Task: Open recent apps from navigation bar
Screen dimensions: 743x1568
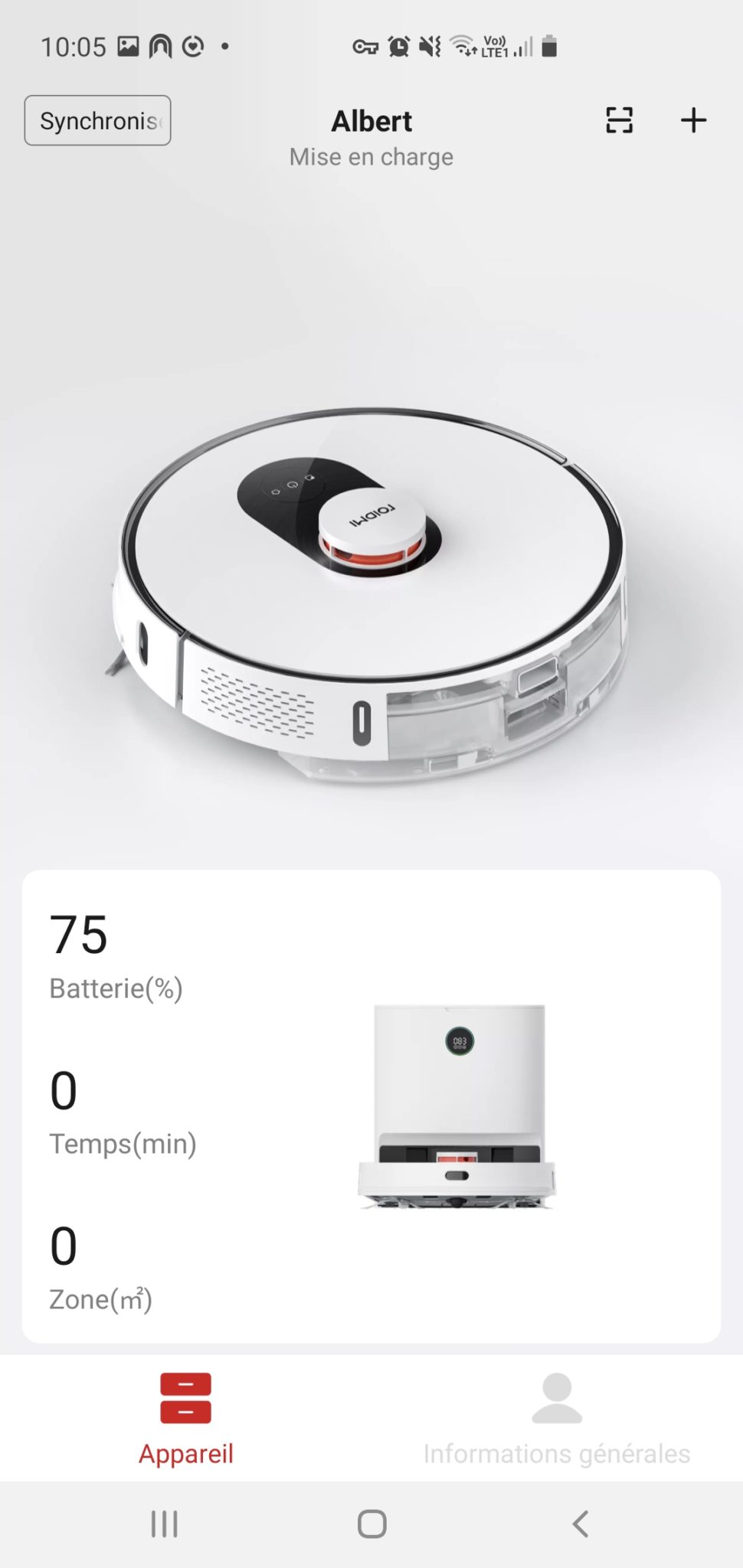Action: 164,1524
